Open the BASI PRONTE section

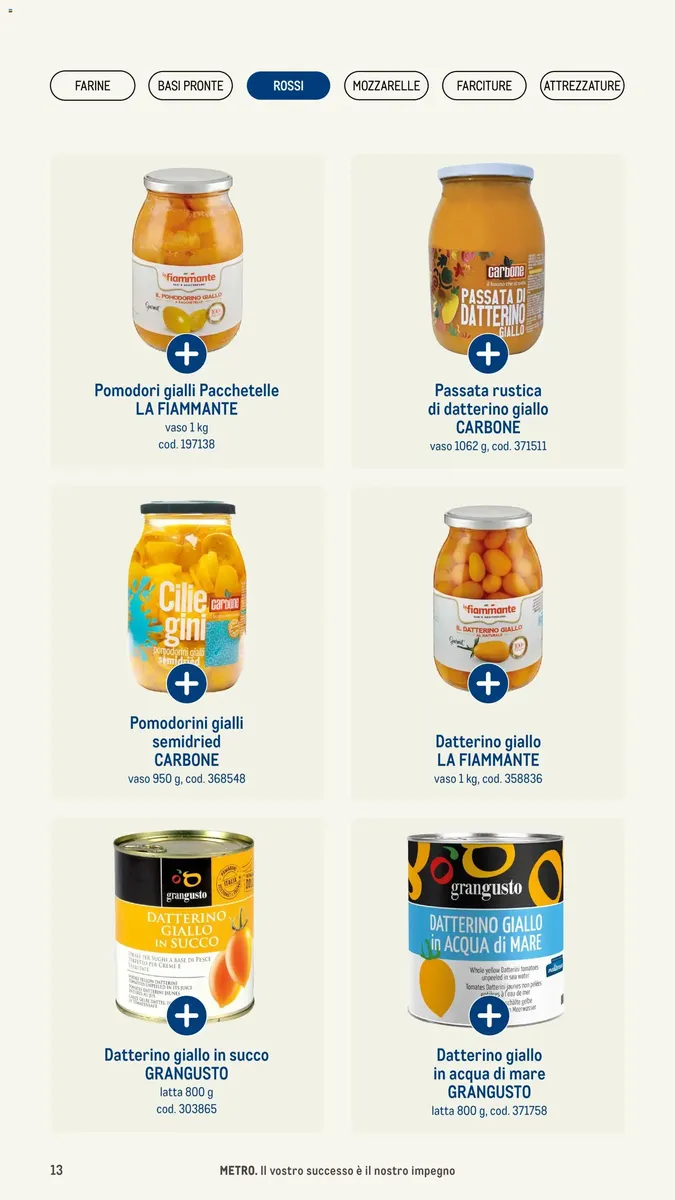click(190, 86)
